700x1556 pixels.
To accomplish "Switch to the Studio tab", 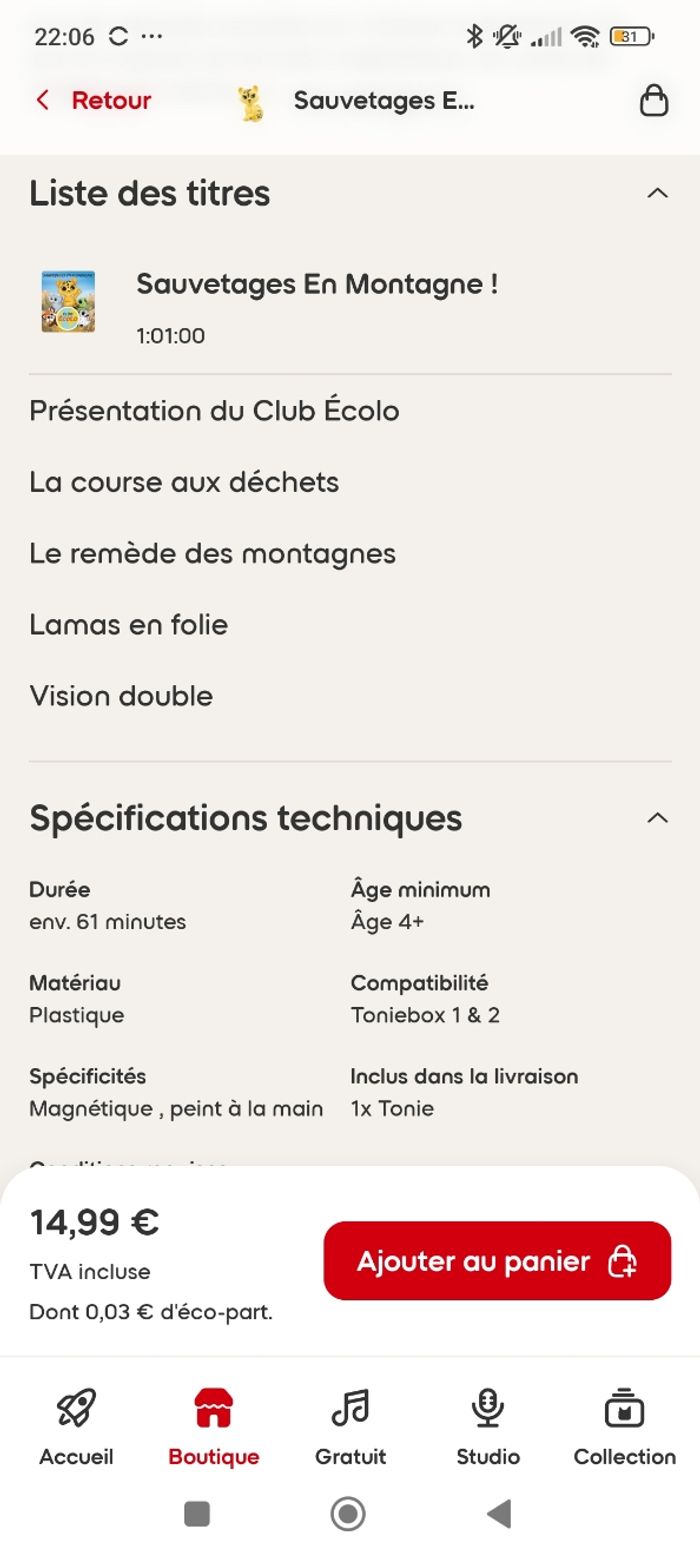I will (488, 1427).
